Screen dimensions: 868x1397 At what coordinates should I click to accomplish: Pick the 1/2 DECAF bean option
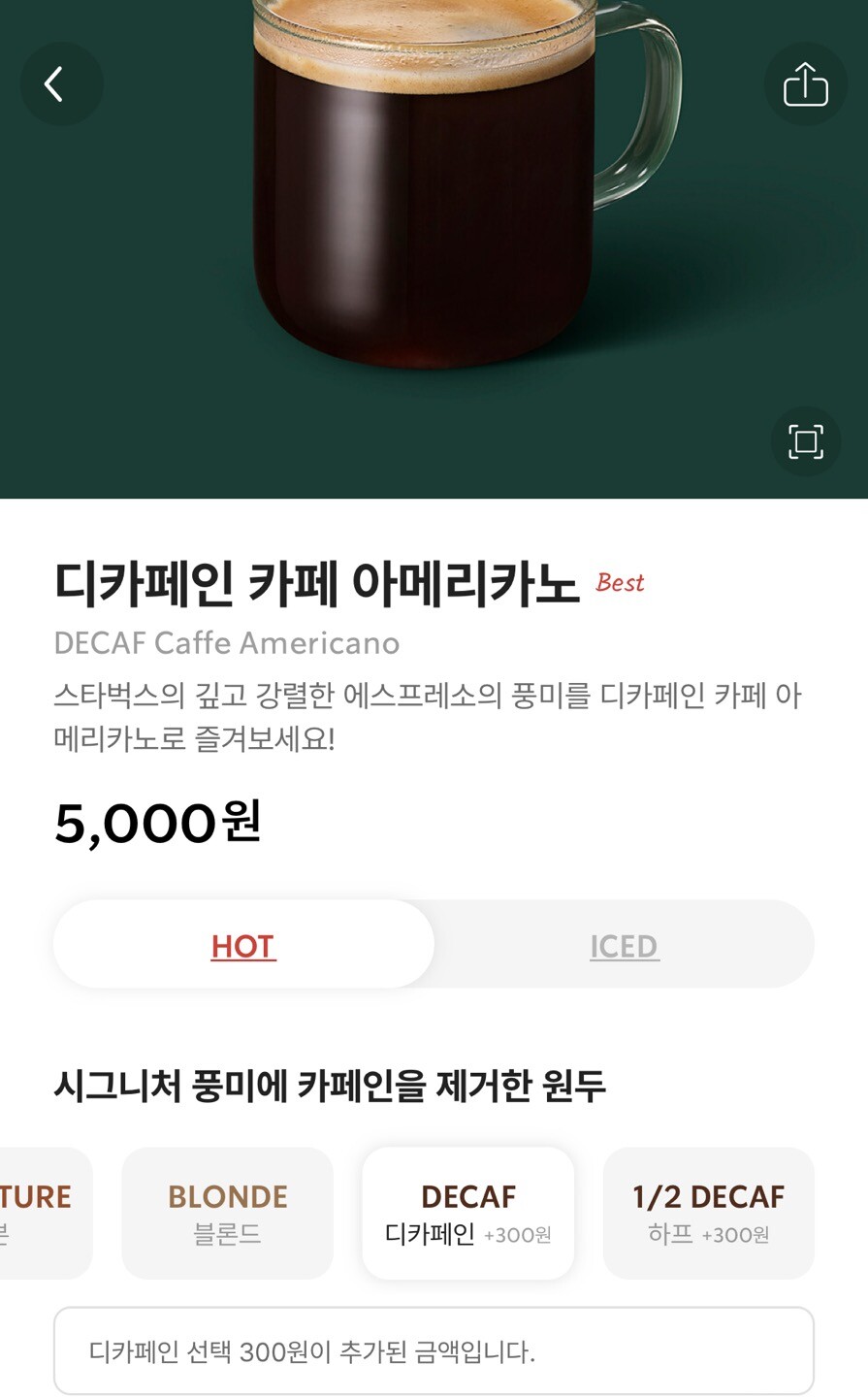click(708, 1213)
